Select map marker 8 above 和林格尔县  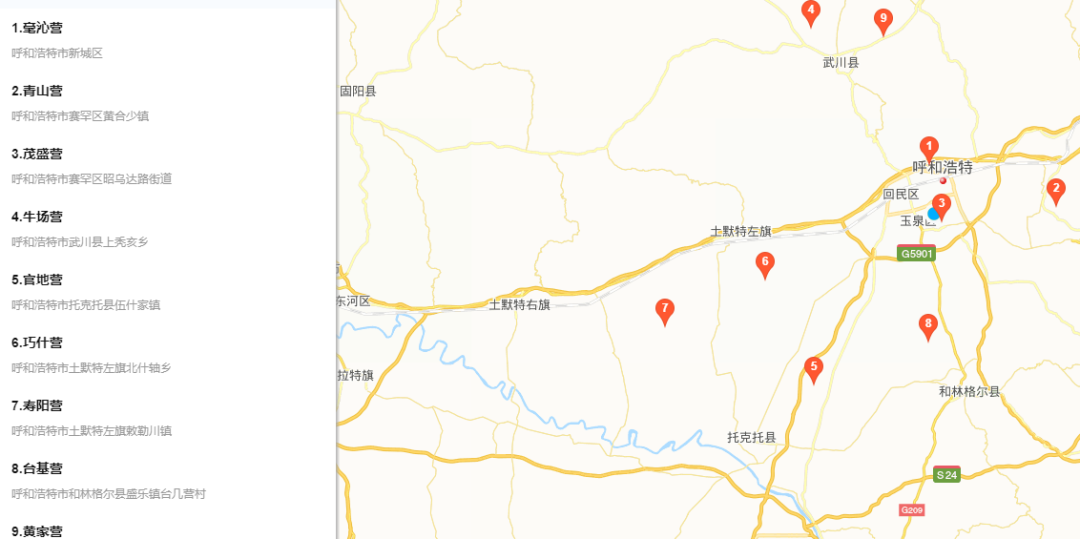(927, 325)
